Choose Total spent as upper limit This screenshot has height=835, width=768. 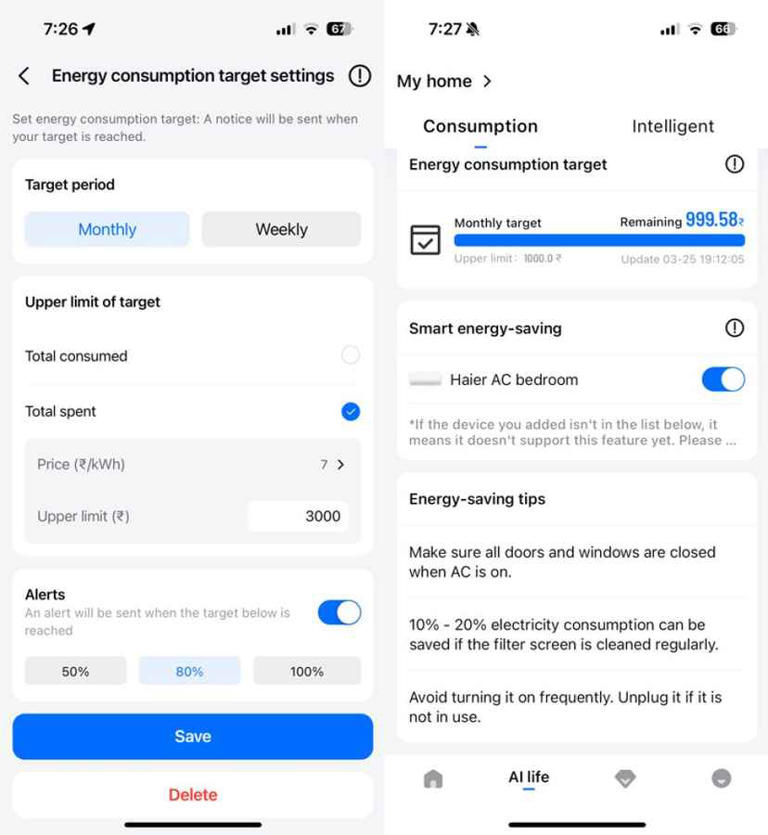tap(350, 411)
